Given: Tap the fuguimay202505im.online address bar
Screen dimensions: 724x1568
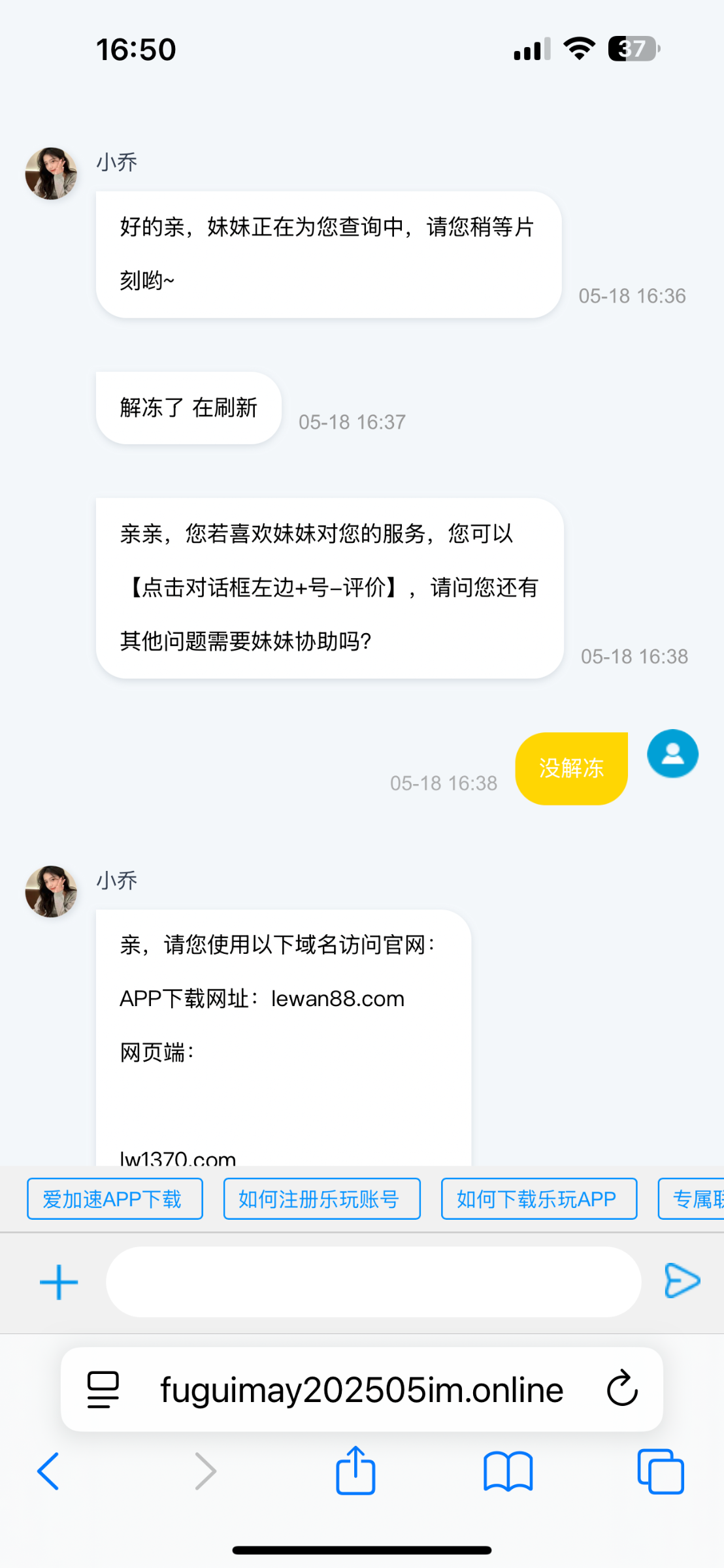Looking at the screenshot, I should pos(361,1389).
